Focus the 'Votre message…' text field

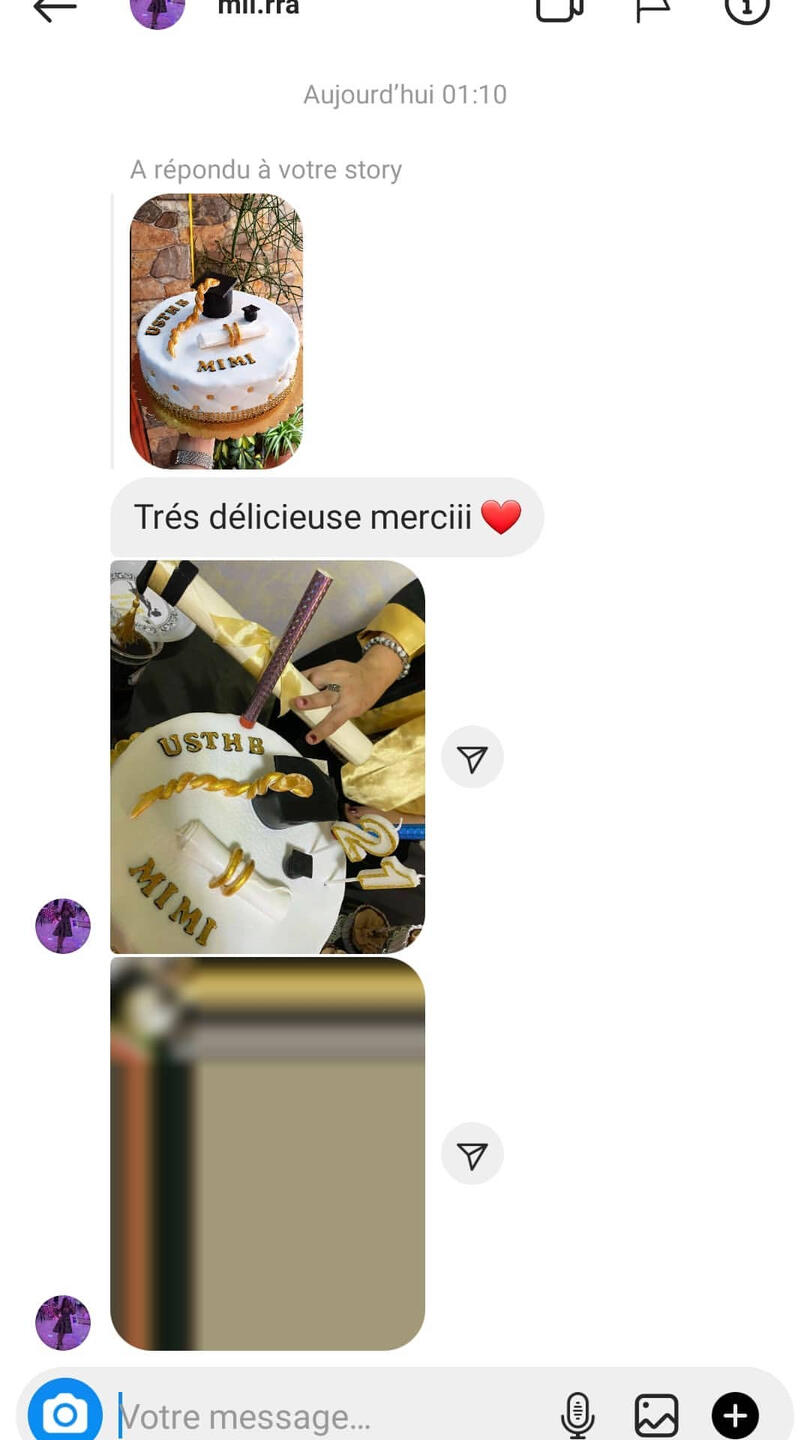330,1416
